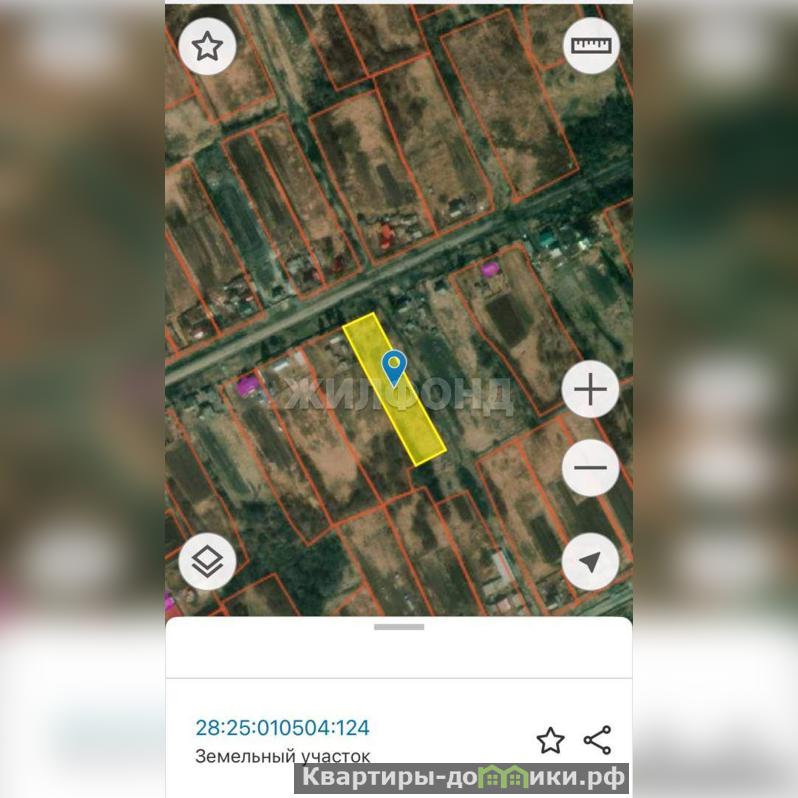The image size is (798, 798).
Task: Tap the blue pin on highlighted parcel
Action: point(395,366)
